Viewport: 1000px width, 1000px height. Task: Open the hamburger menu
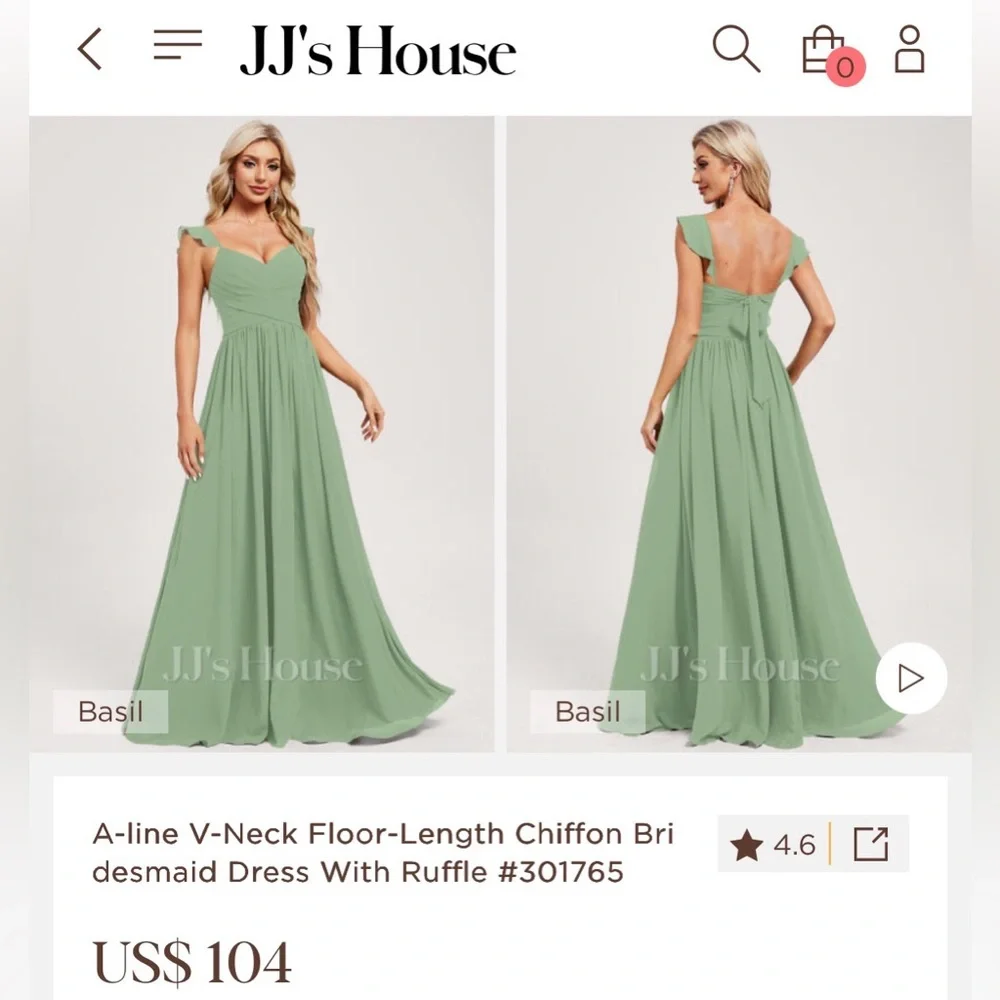(x=177, y=45)
